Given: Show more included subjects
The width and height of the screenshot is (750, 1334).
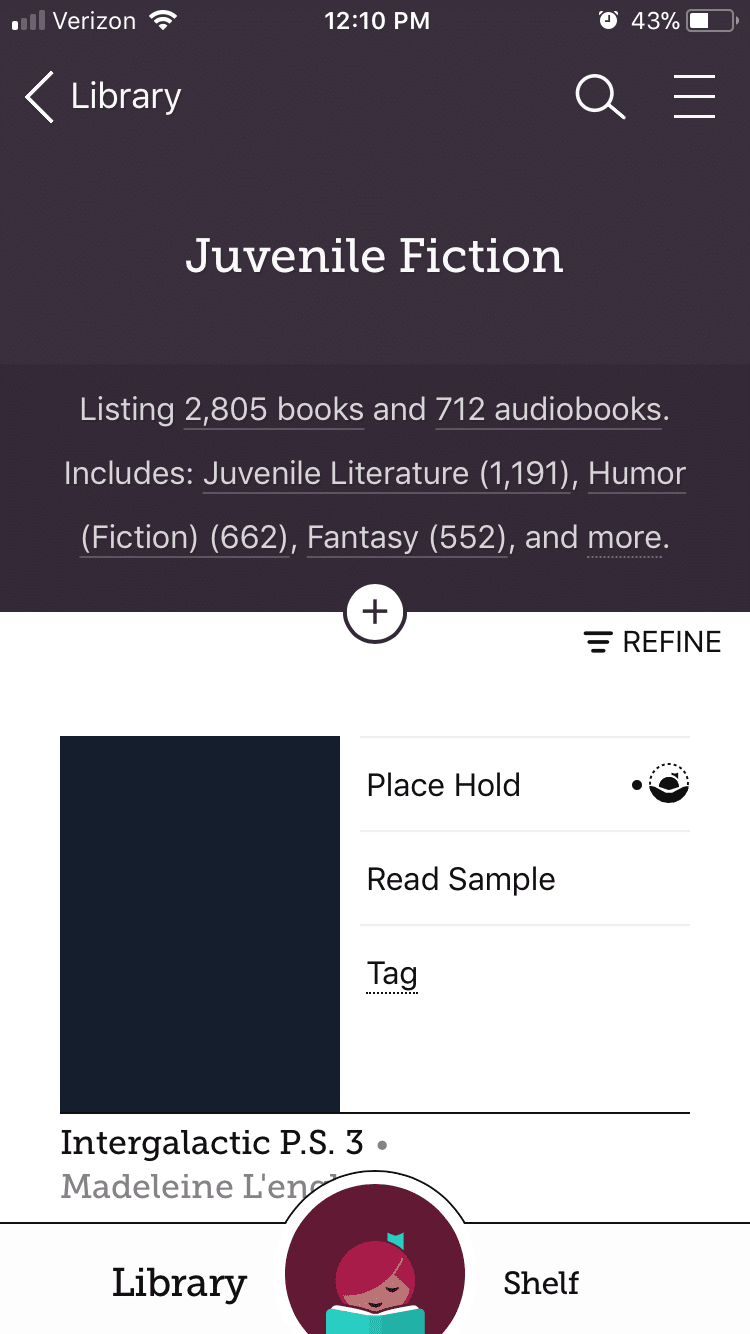Looking at the screenshot, I should click(x=625, y=538).
